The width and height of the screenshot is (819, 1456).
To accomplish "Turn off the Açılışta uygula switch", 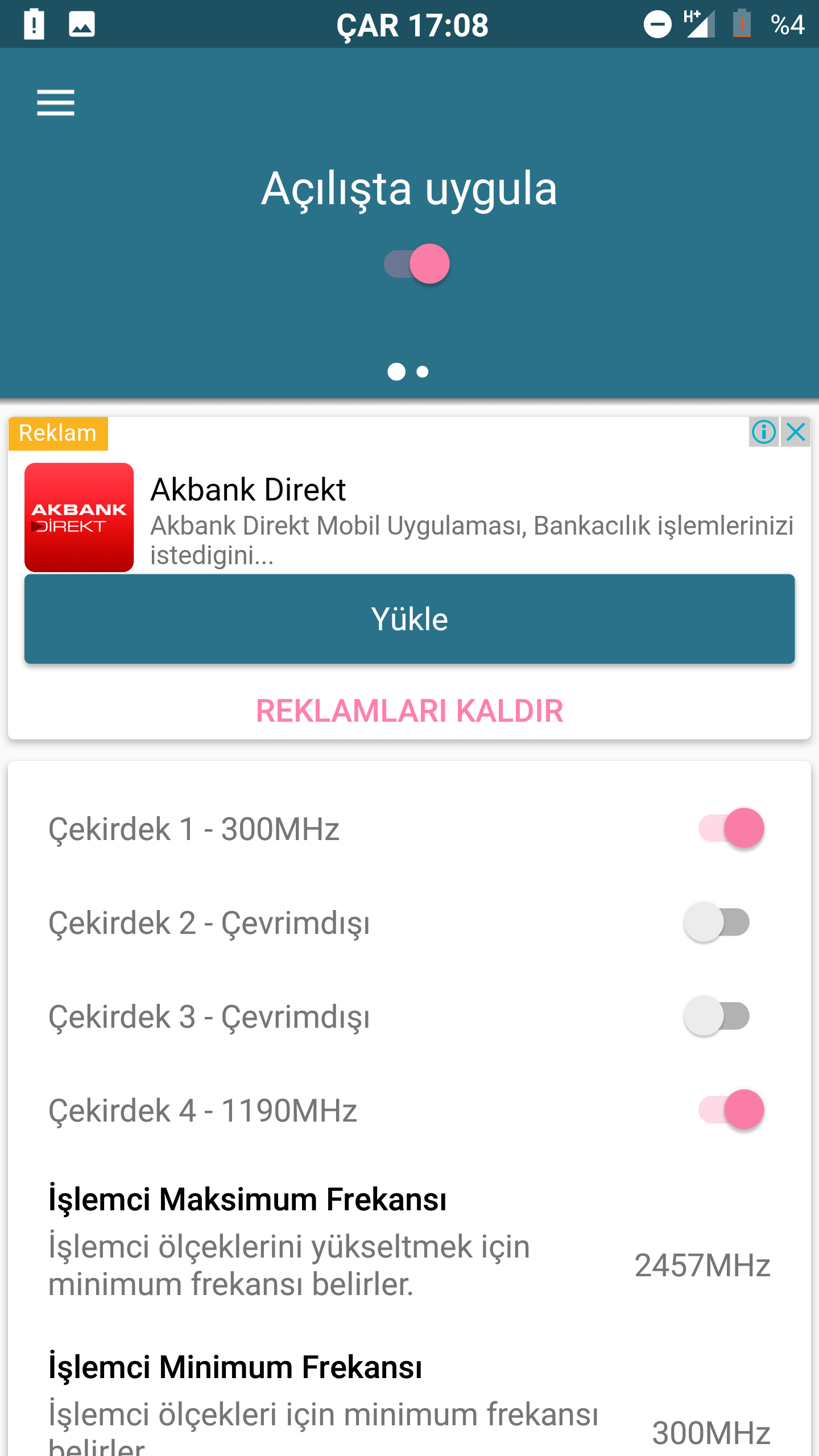I will pyautogui.click(x=417, y=264).
